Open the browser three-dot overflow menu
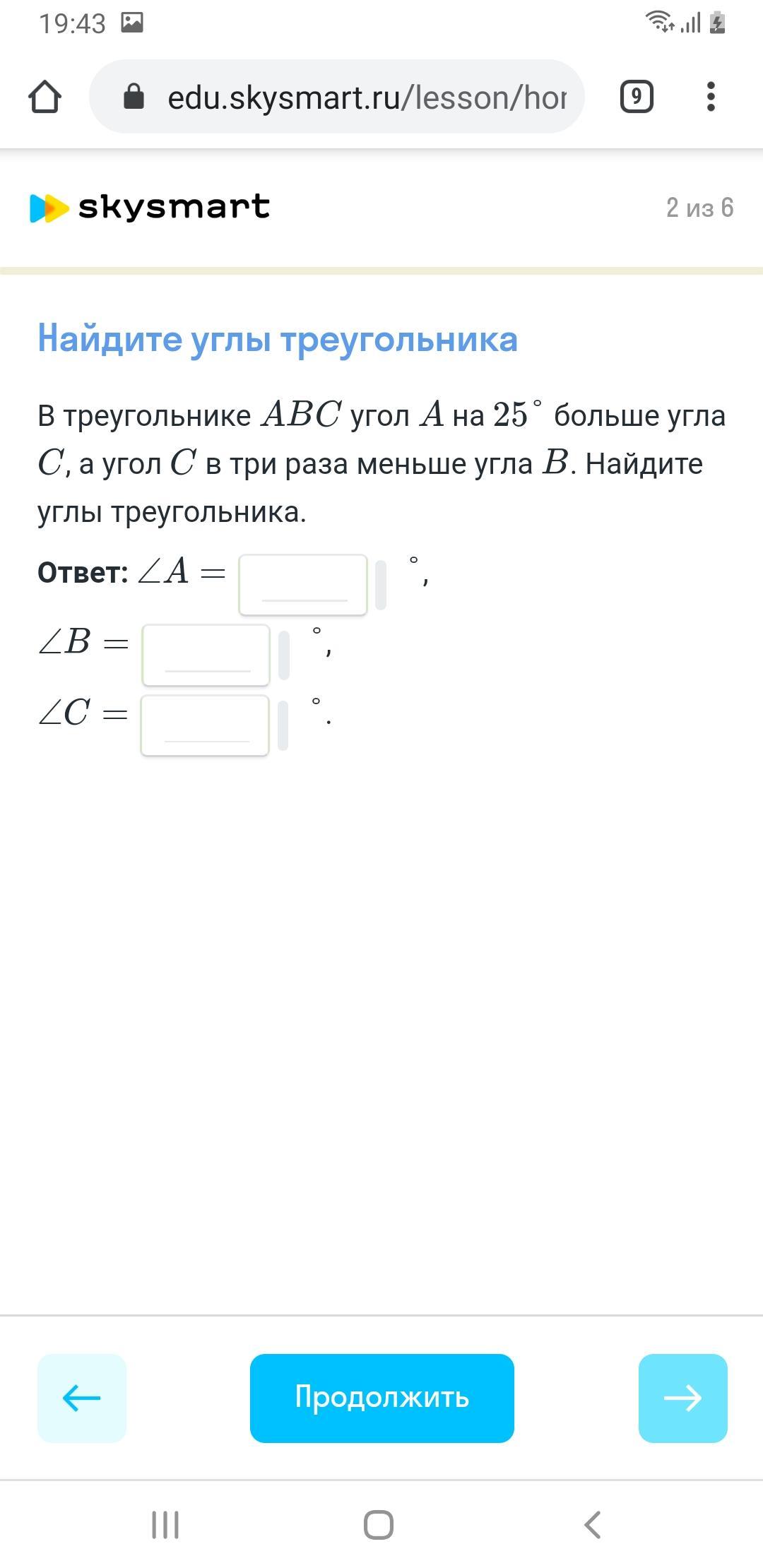The image size is (763, 1568). point(711,97)
